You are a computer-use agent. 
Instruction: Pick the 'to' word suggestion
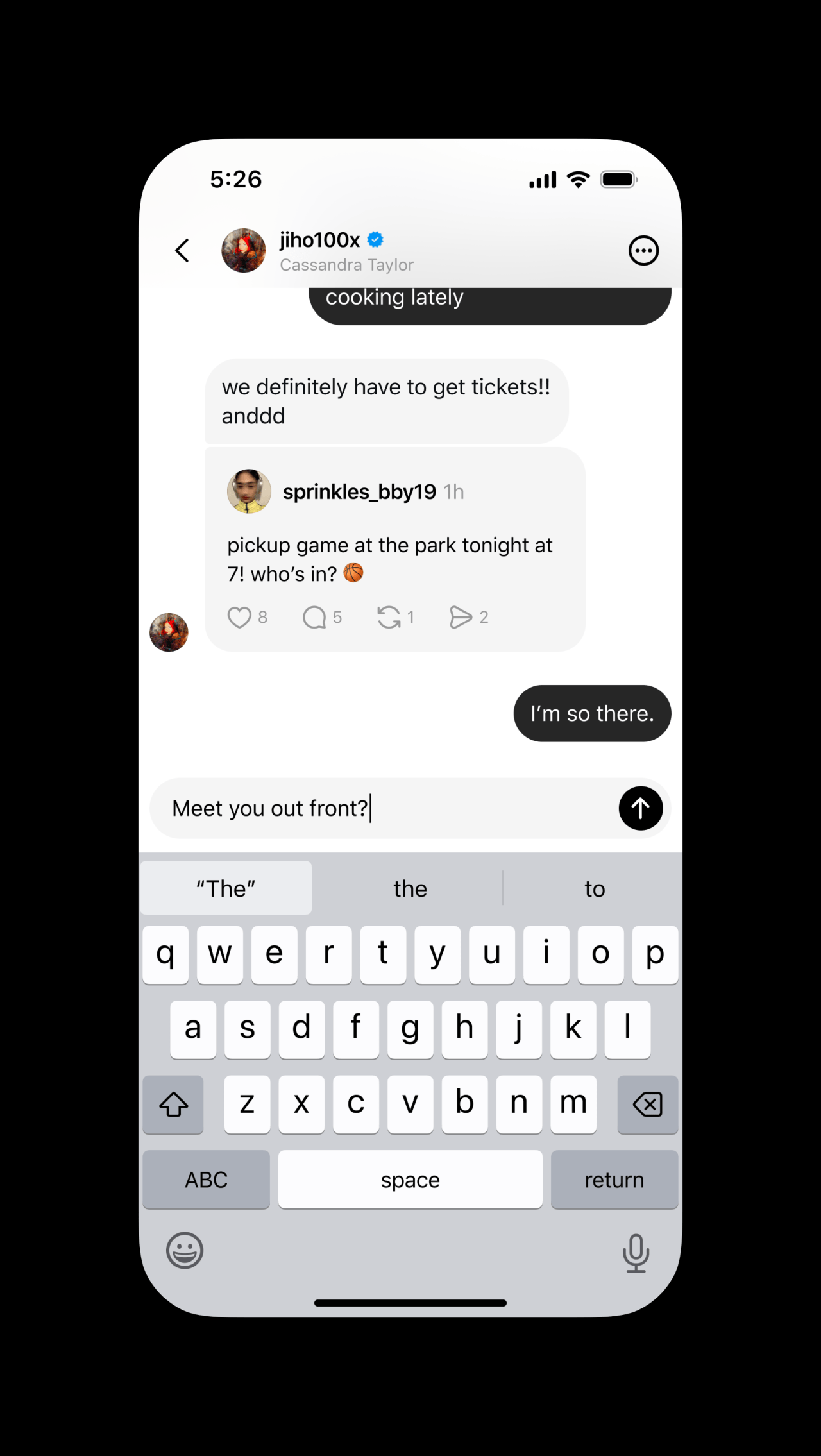coord(594,888)
